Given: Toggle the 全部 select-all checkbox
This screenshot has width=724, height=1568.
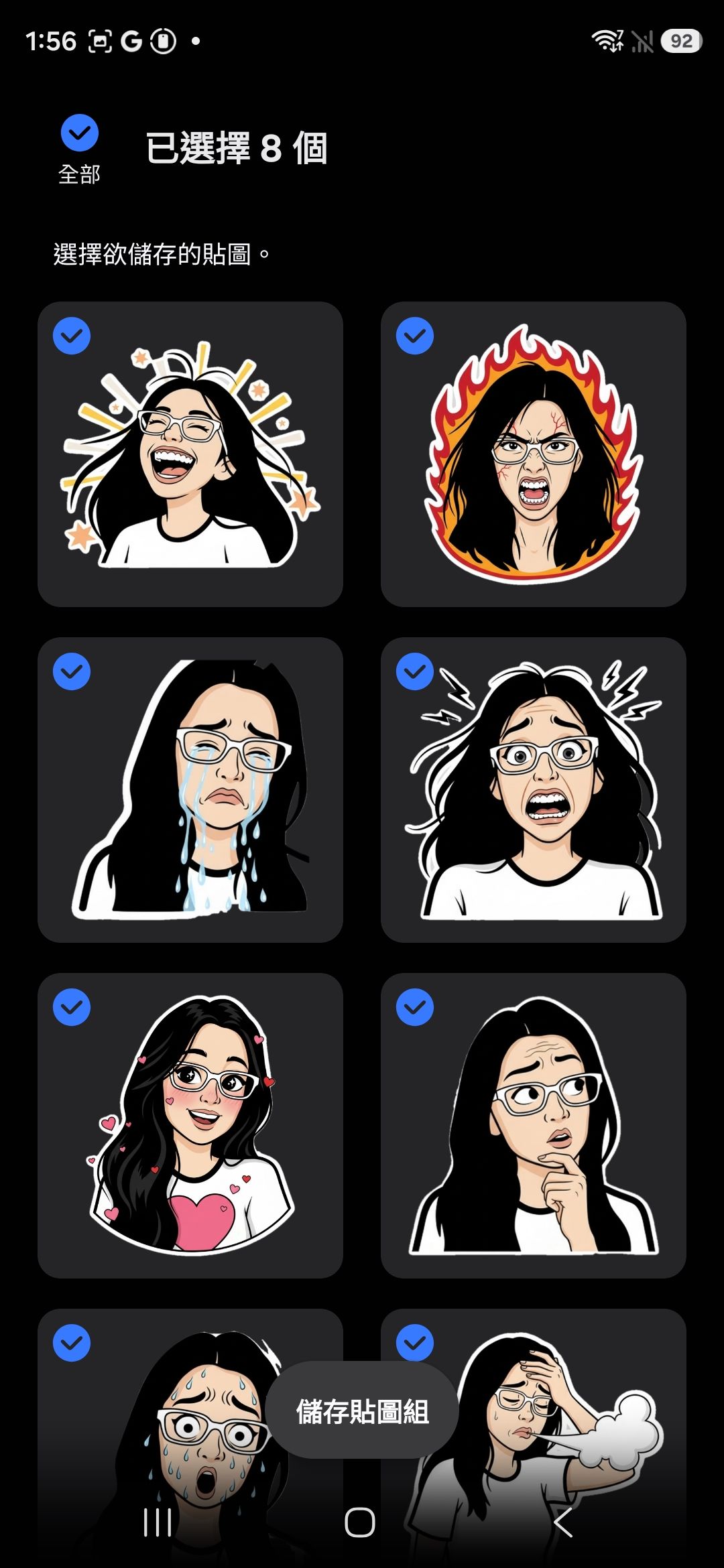Looking at the screenshot, I should (x=79, y=133).
